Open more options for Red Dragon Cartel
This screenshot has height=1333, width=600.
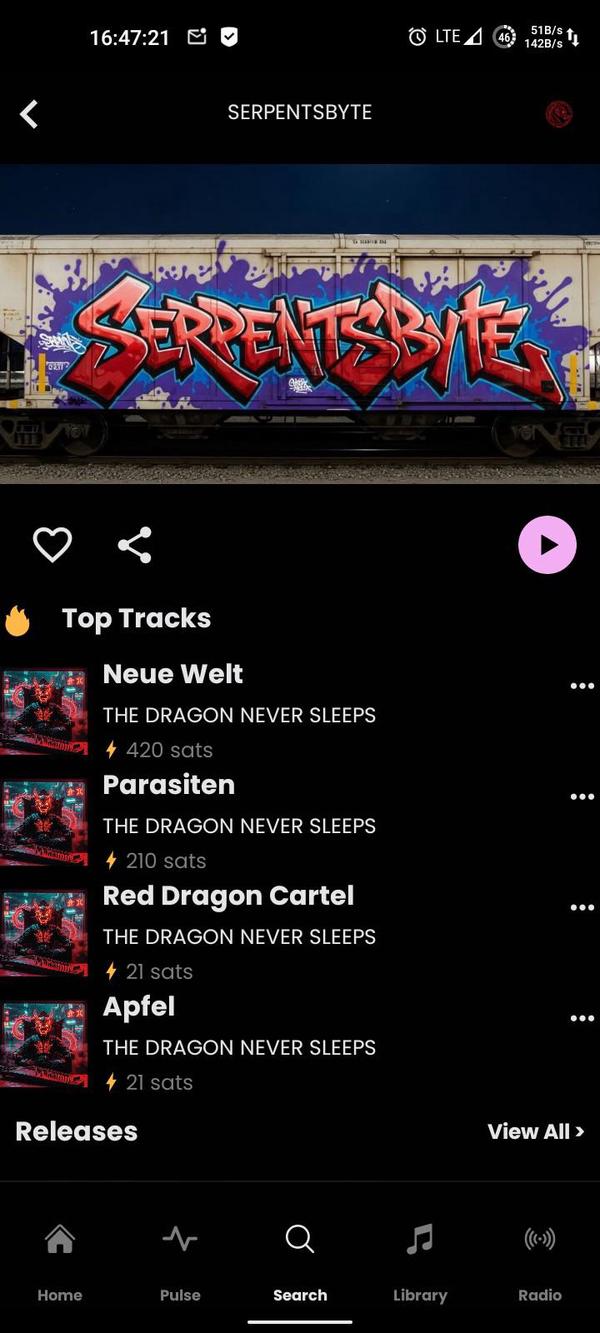tap(581, 908)
